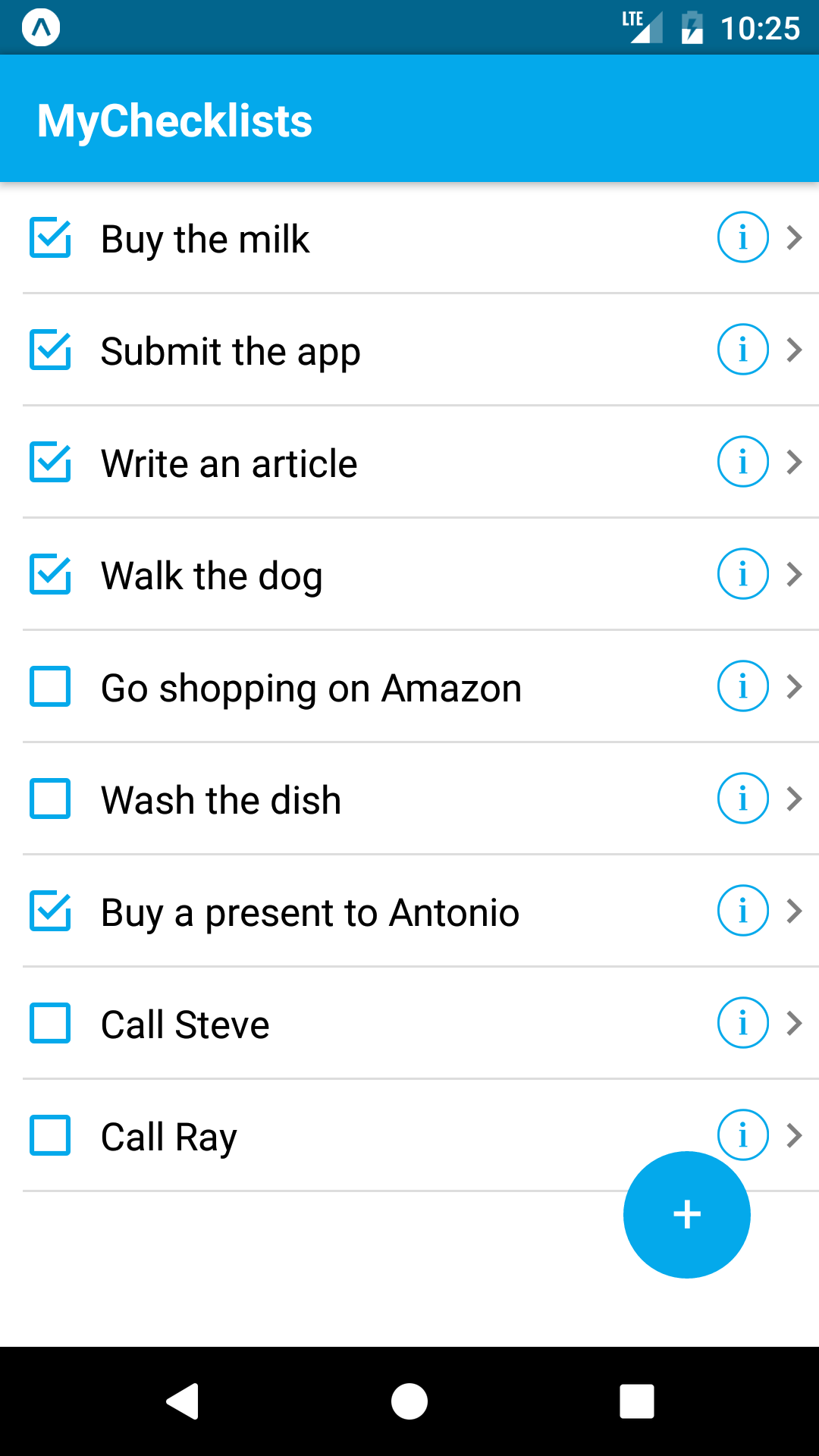819x1456 pixels.
Task: Uncheck the Write an article checkbox
Action: point(50,463)
